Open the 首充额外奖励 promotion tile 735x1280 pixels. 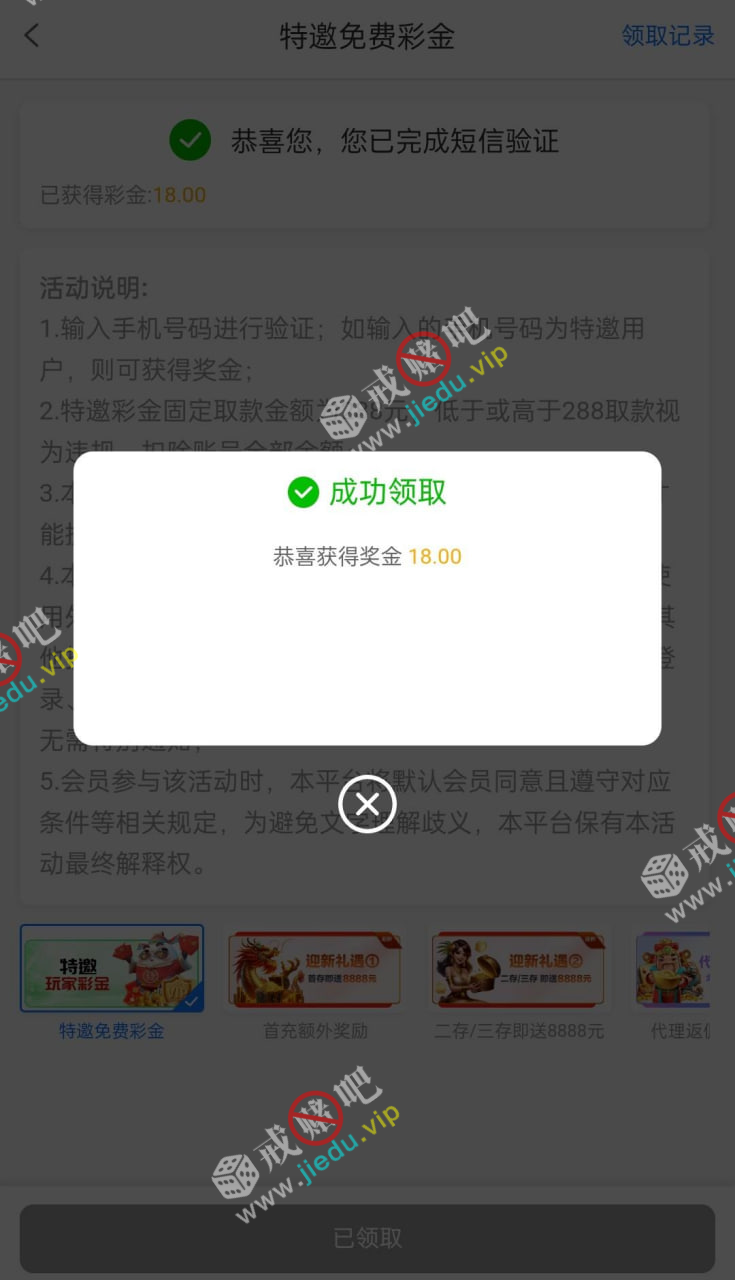tap(315, 969)
